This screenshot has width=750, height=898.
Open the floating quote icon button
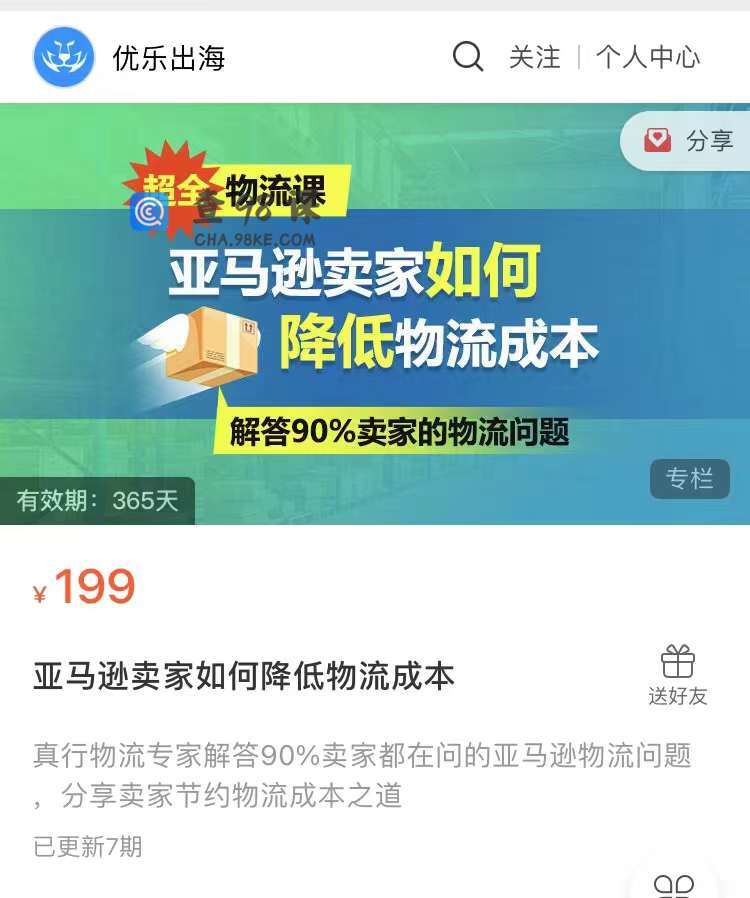pos(674,884)
